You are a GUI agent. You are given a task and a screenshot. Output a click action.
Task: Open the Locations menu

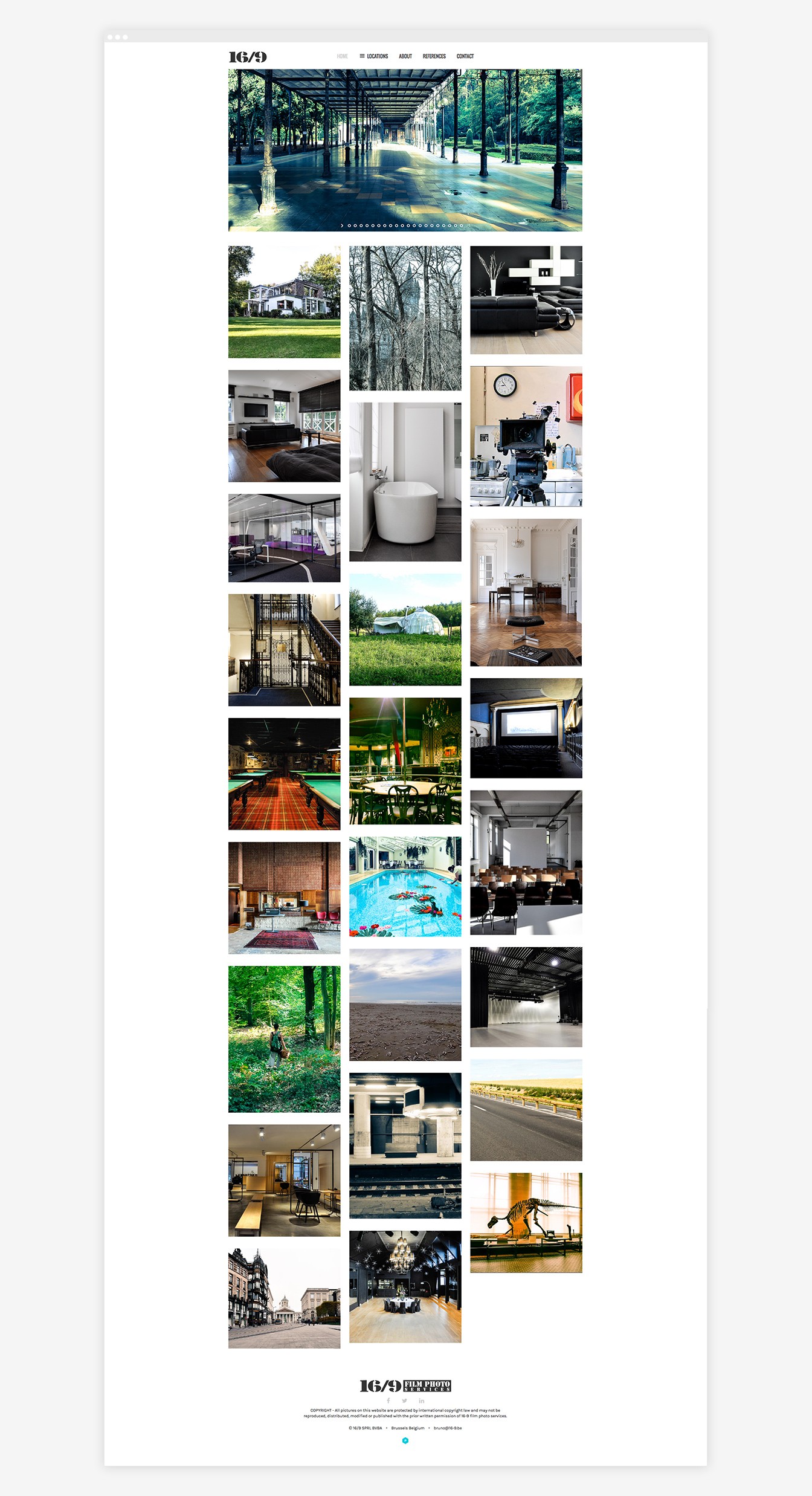point(374,56)
